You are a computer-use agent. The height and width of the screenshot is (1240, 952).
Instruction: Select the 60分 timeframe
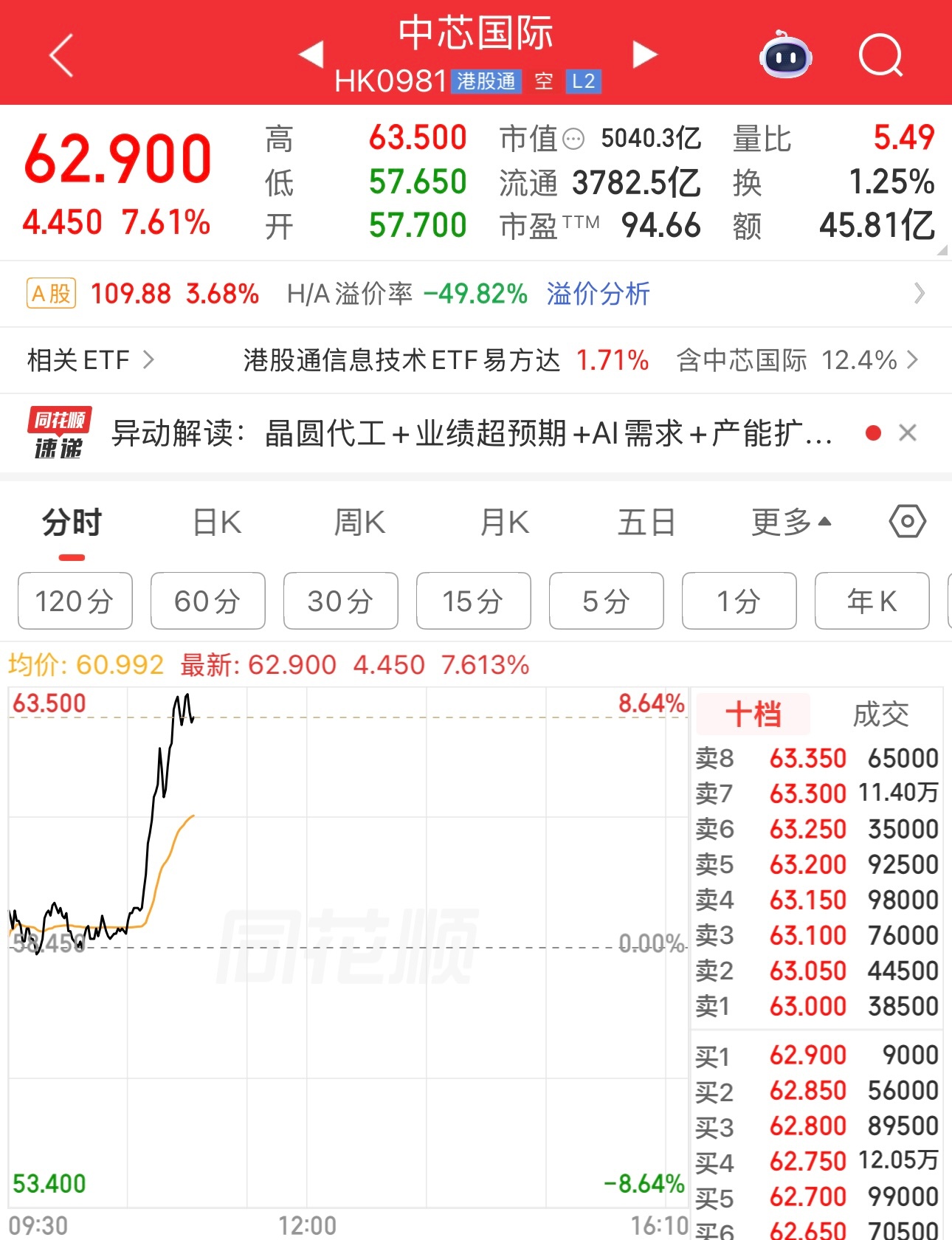click(207, 601)
